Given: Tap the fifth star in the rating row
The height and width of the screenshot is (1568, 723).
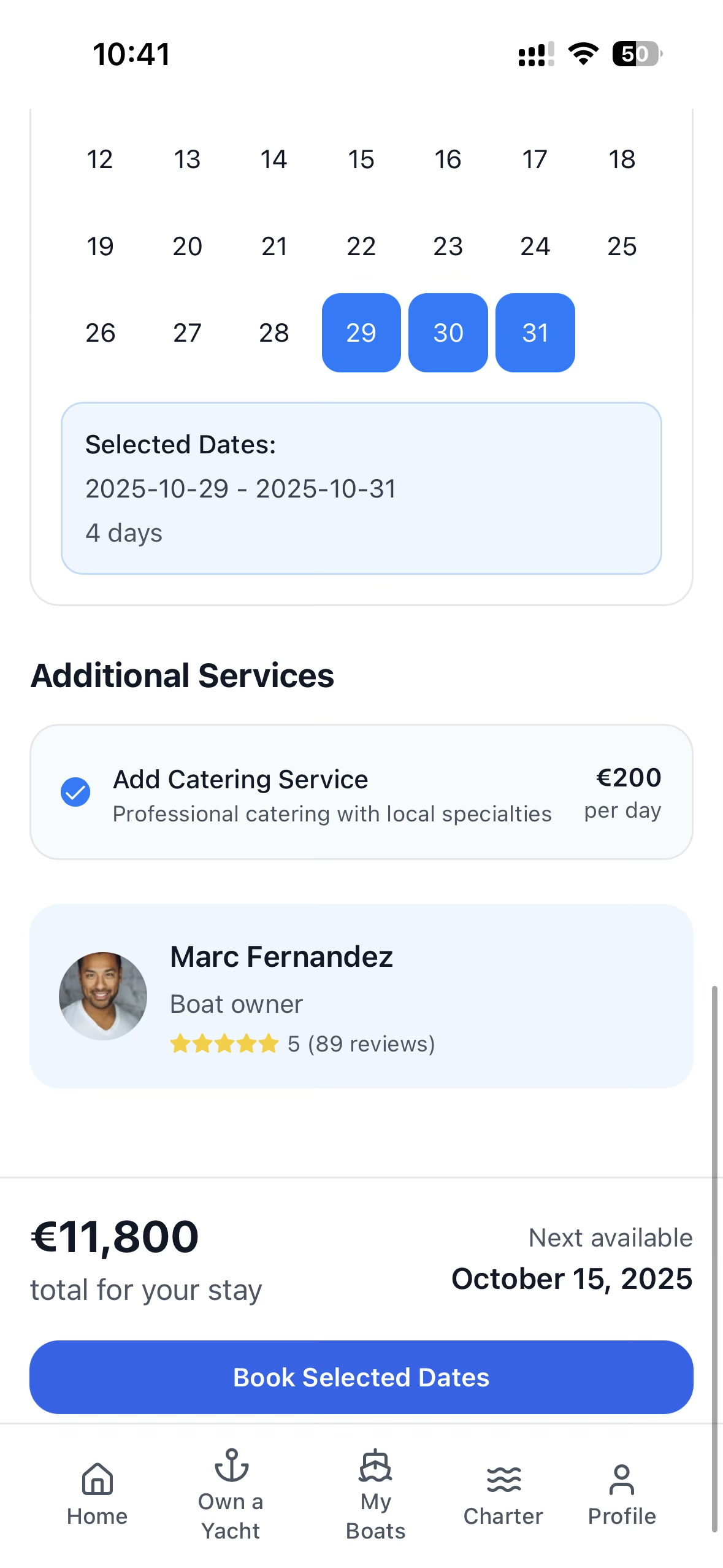Looking at the screenshot, I should 270,1043.
